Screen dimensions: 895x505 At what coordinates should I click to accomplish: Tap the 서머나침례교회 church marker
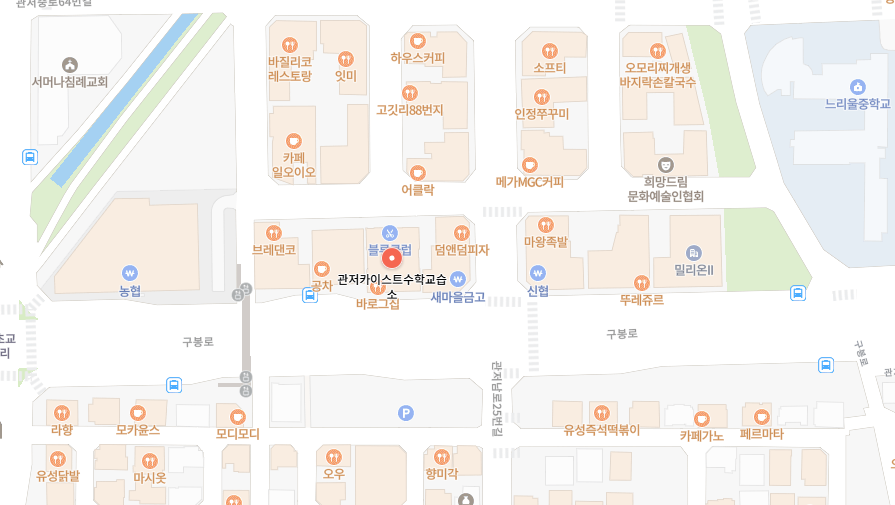[x=69, y=65]
